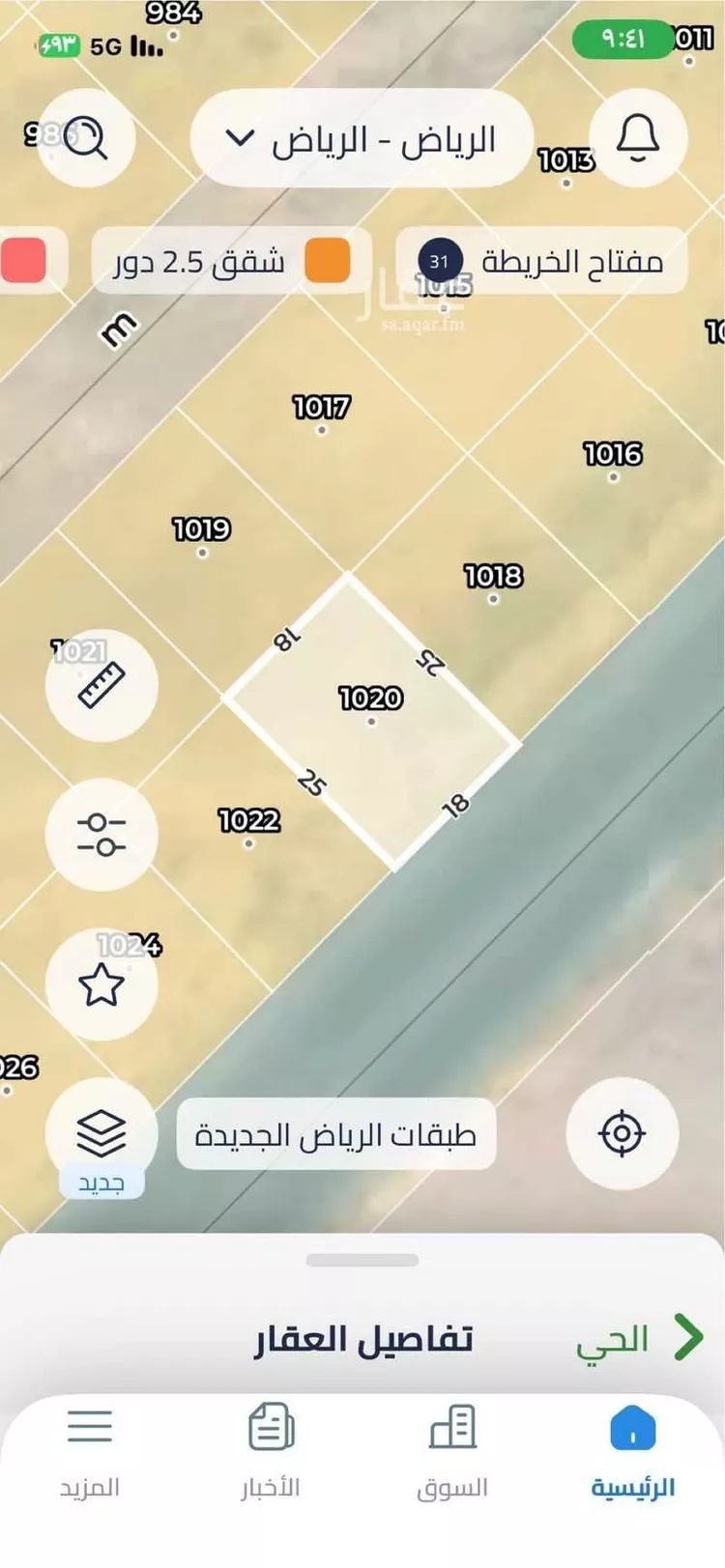725x1568 pixels.
Task: Open the new map layers button
Action: (101, 1135)
